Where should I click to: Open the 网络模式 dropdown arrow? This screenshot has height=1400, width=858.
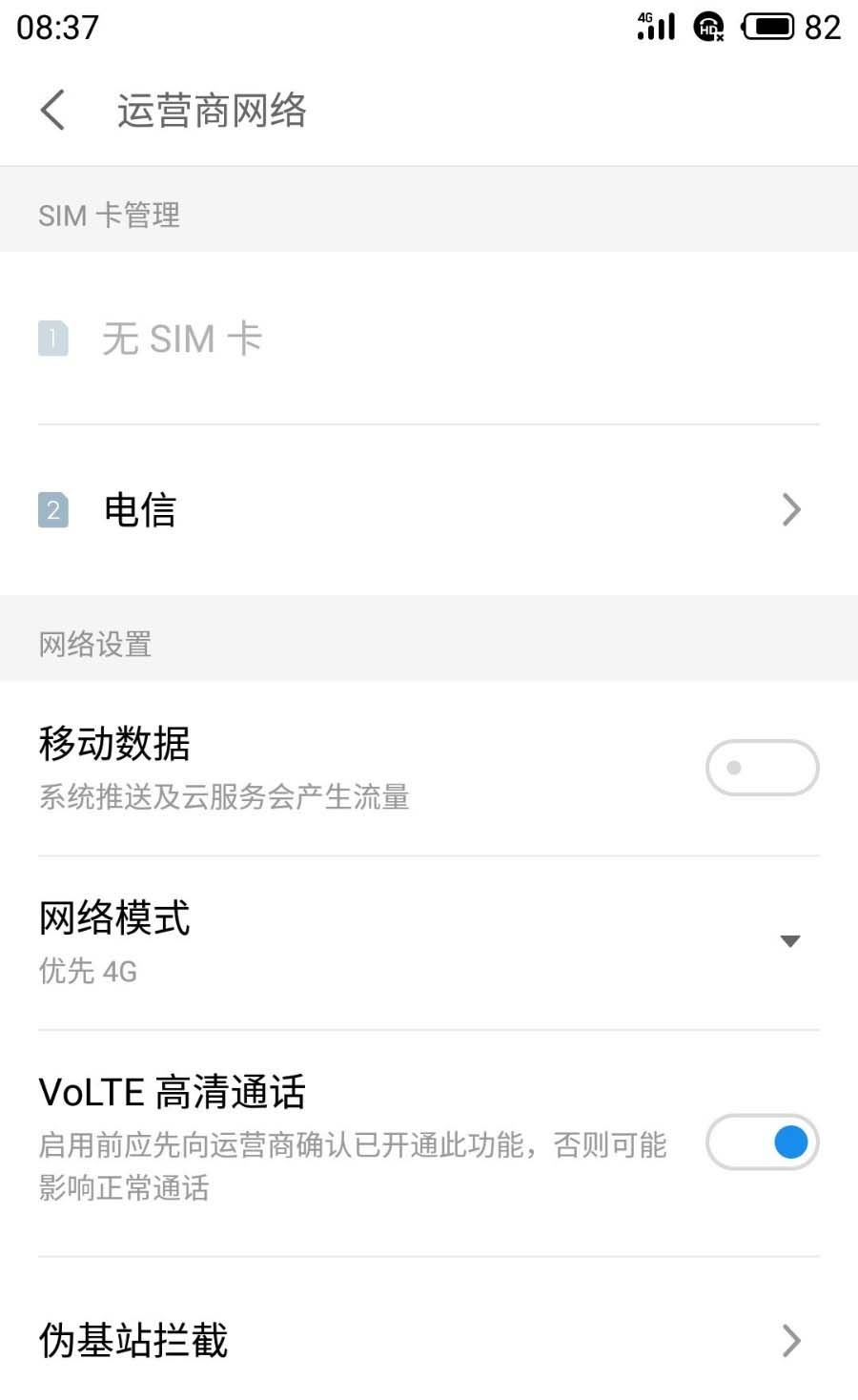(x=790, y=940)
